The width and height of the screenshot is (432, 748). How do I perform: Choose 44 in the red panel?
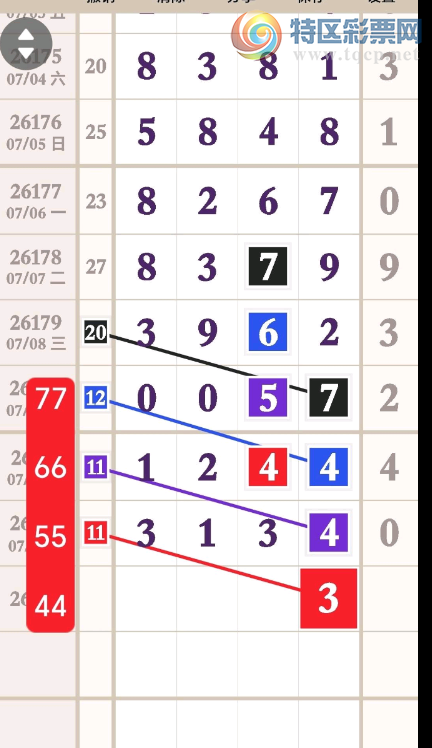coord(51,606)
